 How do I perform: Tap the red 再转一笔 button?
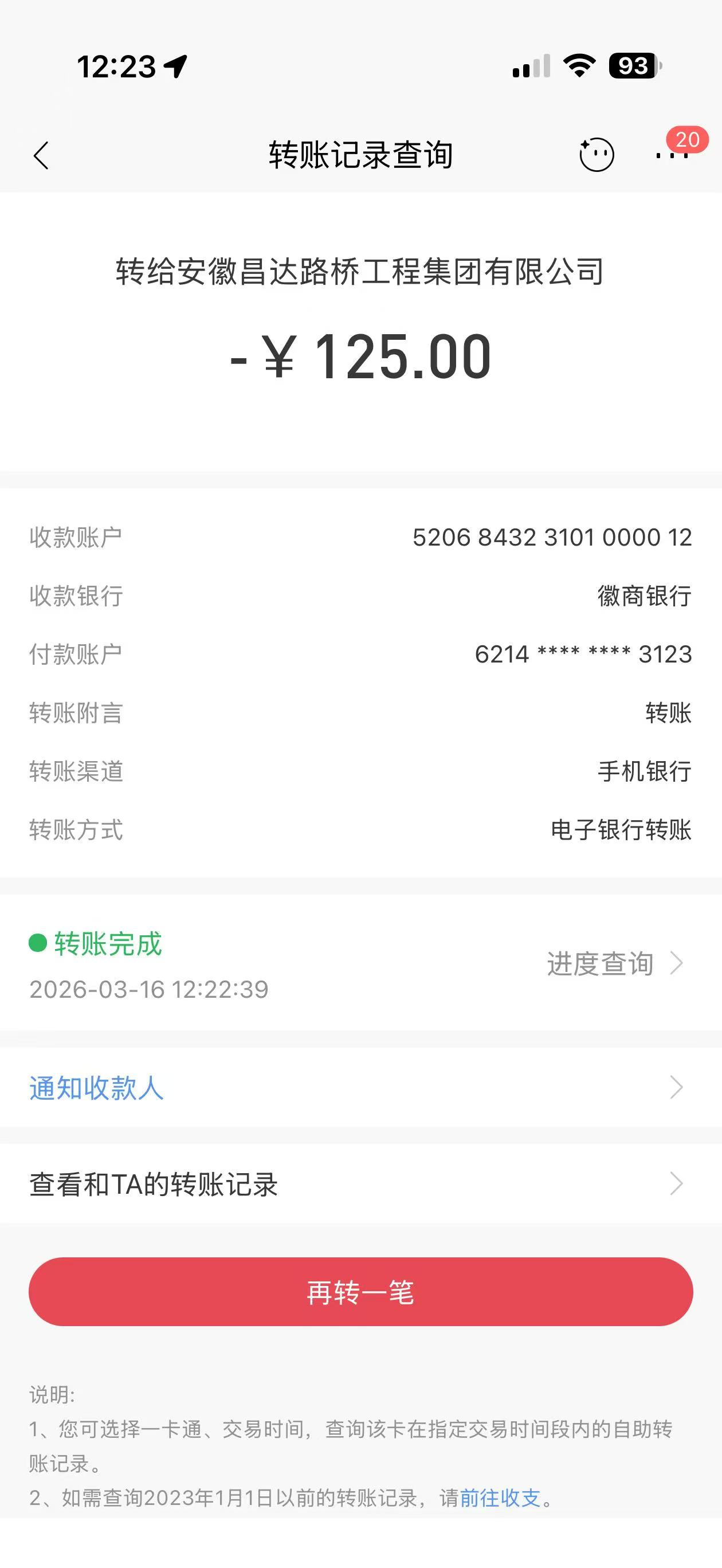[x=360, y=1292]
